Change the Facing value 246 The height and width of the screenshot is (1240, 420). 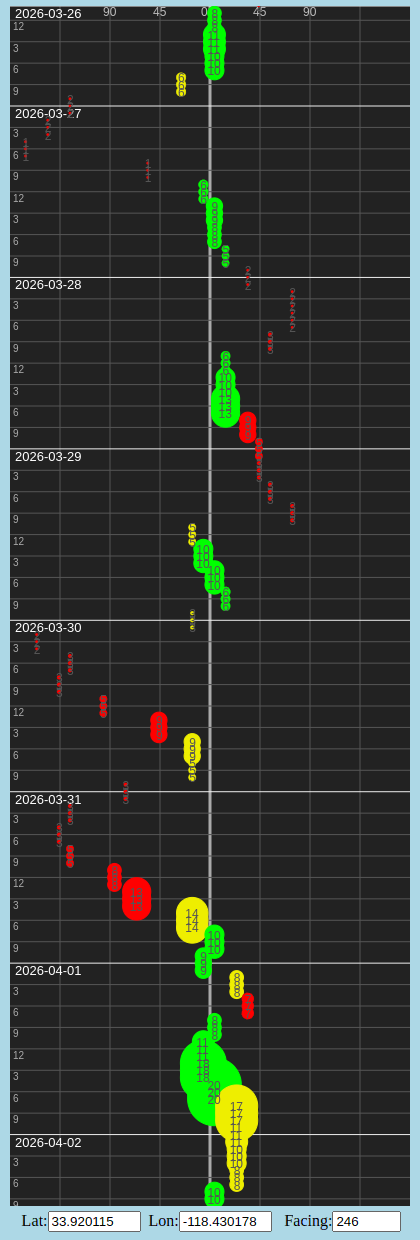click(366, 1221)
